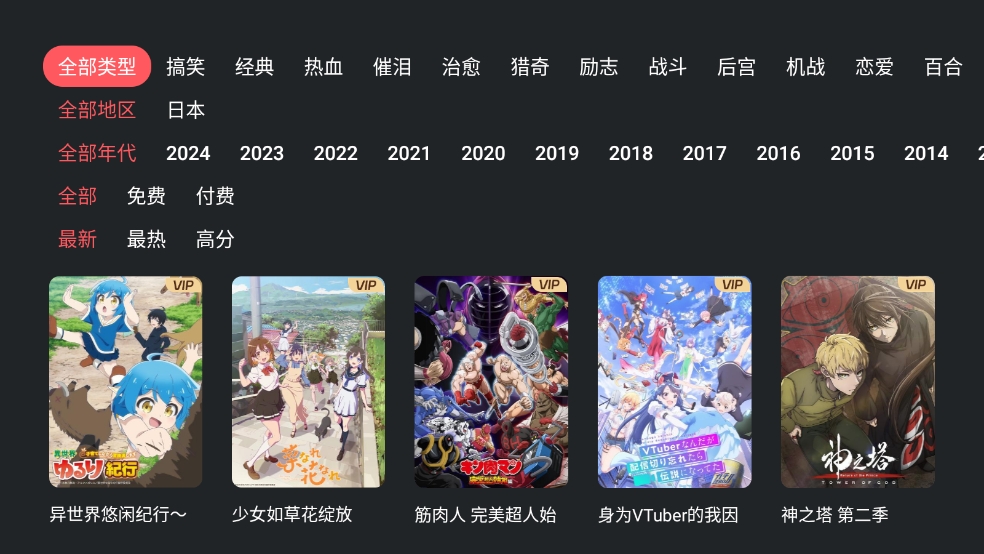Choose the 治愈 genre chip
Screen dimensions: 984x554
pyautogui.click(x=461, y=67)
